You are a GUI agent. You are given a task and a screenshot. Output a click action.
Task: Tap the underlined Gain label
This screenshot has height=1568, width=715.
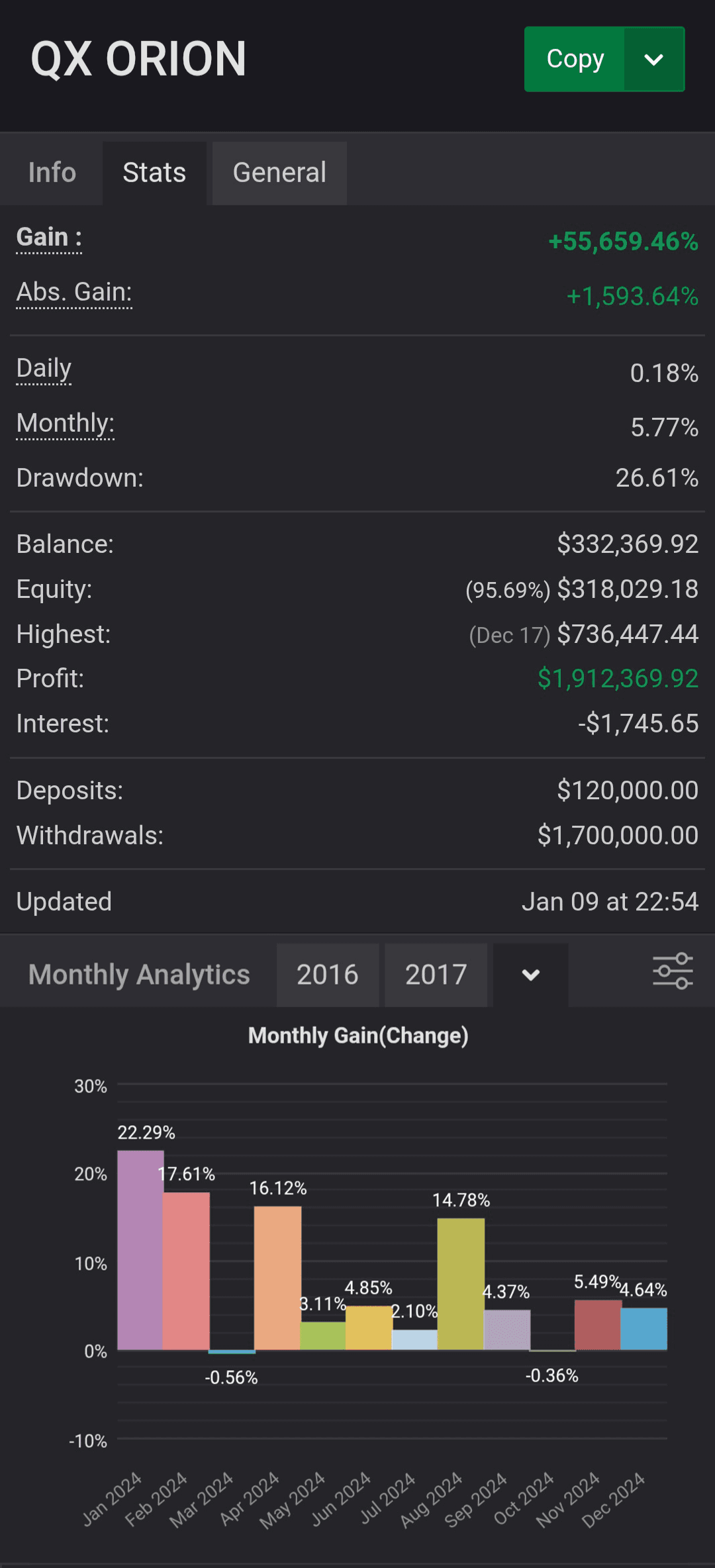(49, 237)
